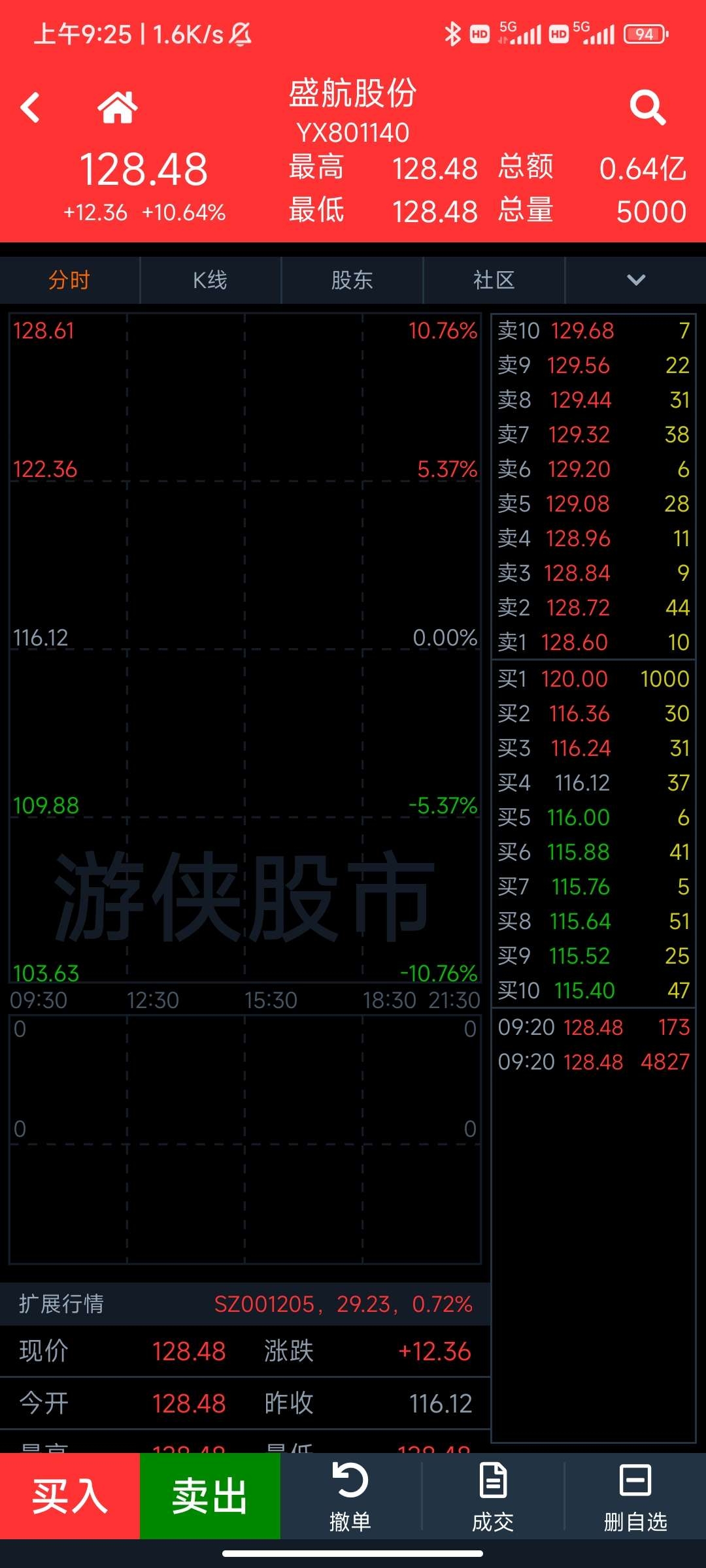Open the home icon
706x1568 pixels.
point(118,107)
